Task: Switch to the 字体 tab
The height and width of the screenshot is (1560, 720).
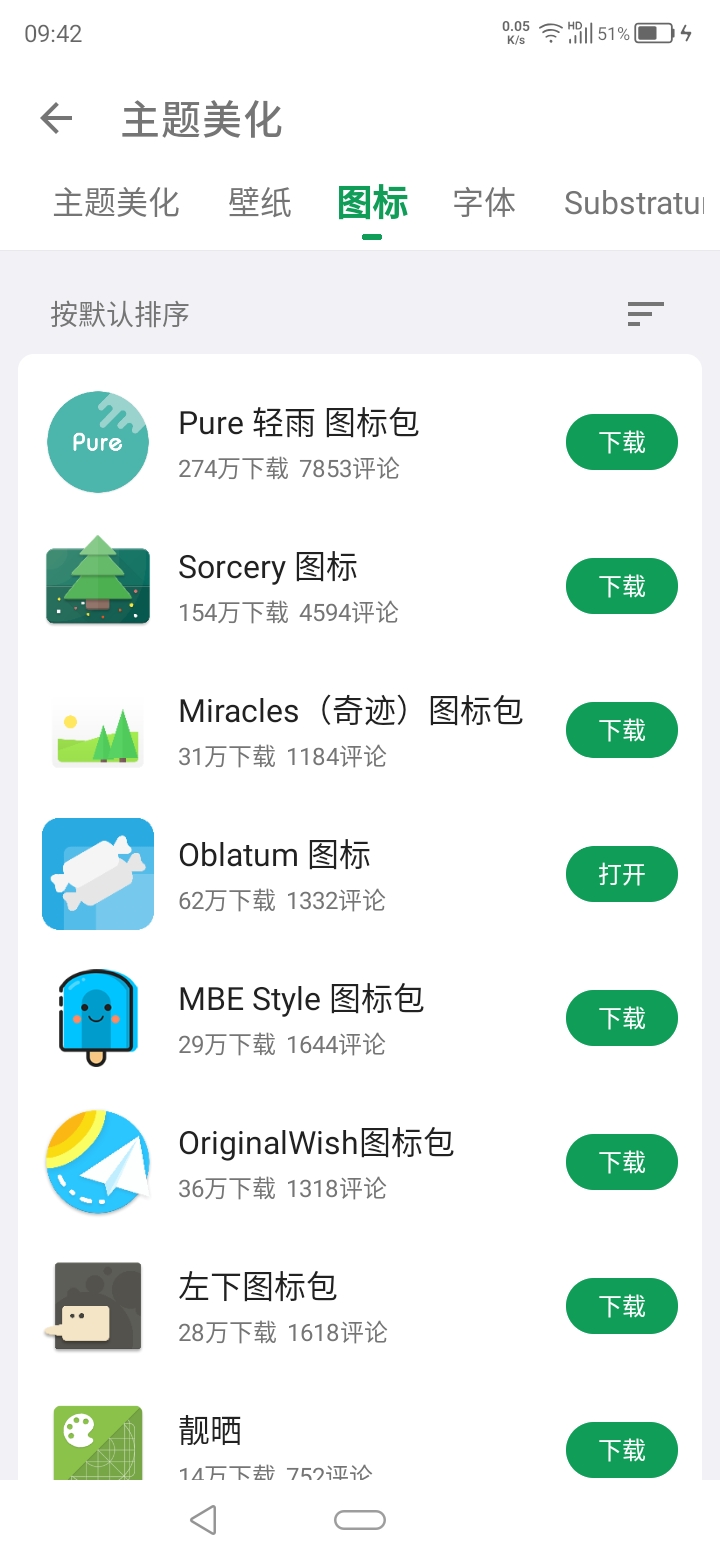Action: point(484,202)
